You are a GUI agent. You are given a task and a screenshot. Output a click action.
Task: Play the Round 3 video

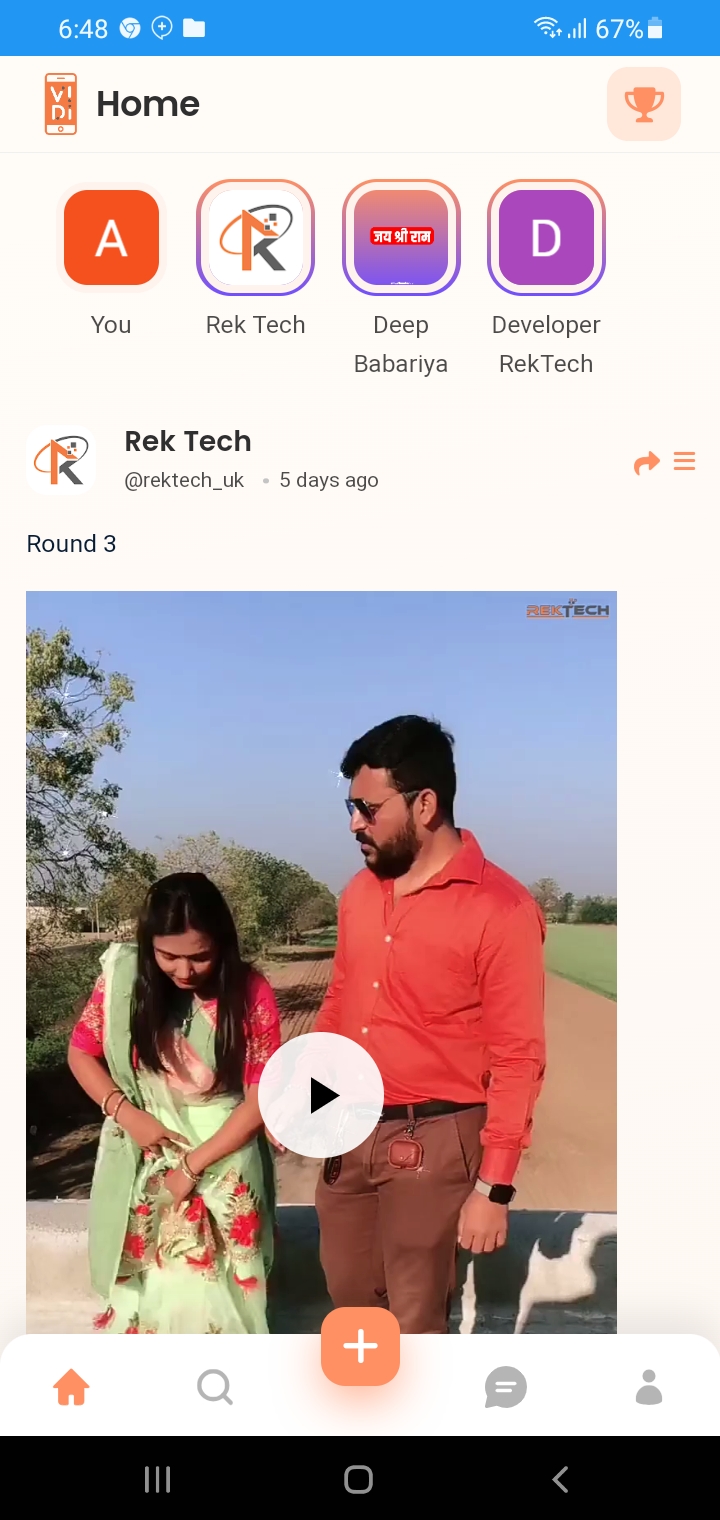coord(321,1095)
